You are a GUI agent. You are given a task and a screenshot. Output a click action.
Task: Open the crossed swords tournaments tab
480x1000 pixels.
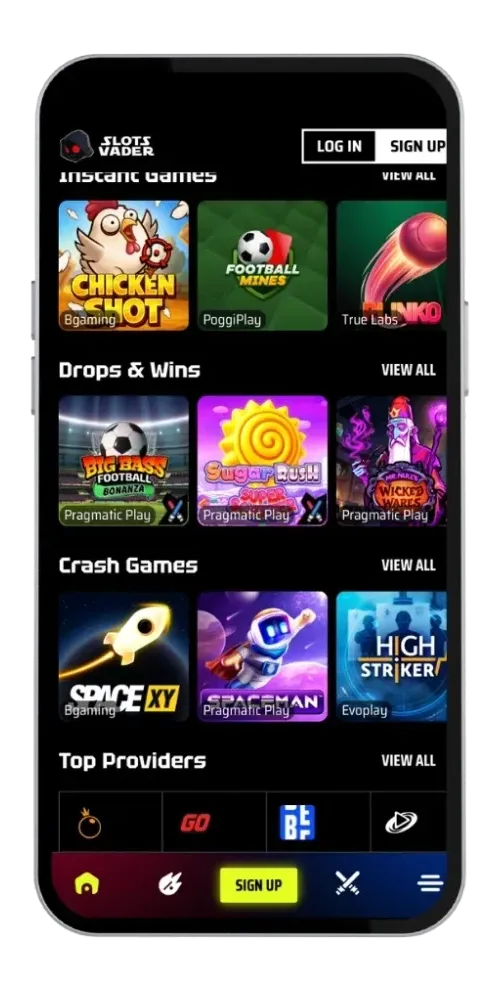[347, 883]
